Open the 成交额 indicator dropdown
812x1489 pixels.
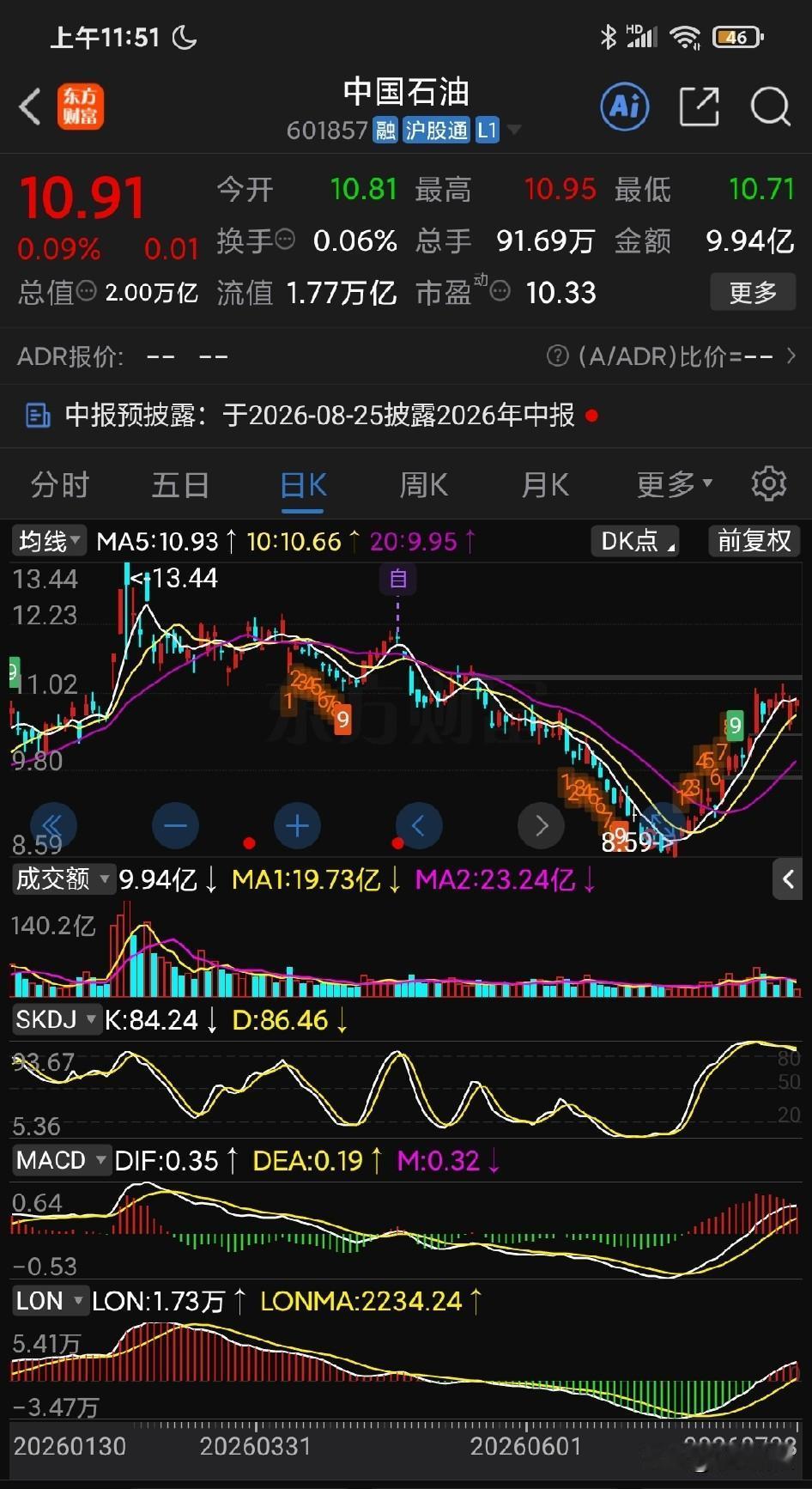64,878
